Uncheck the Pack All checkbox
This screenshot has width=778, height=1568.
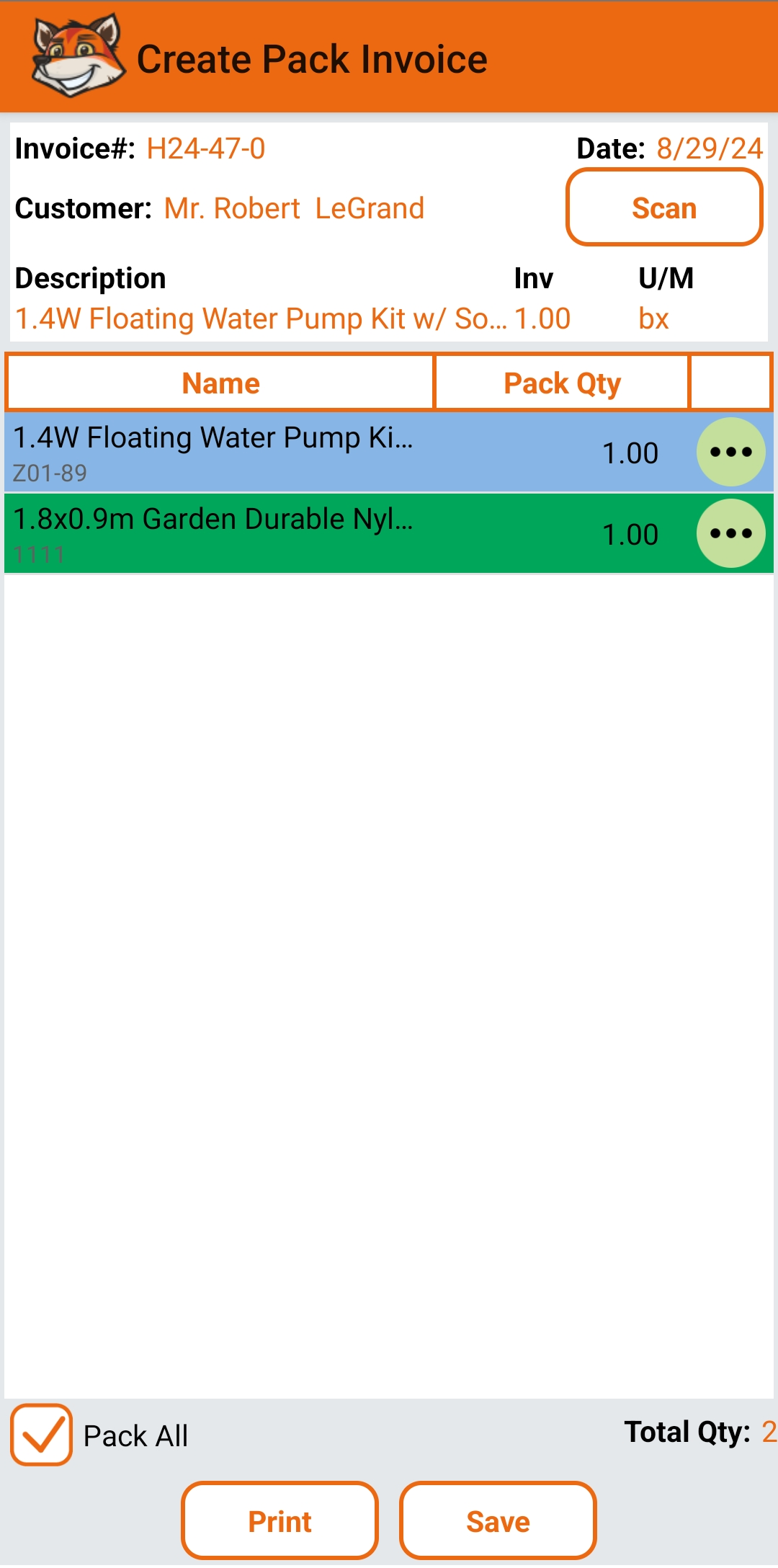pyautogui.click(x=41, y=1434)
